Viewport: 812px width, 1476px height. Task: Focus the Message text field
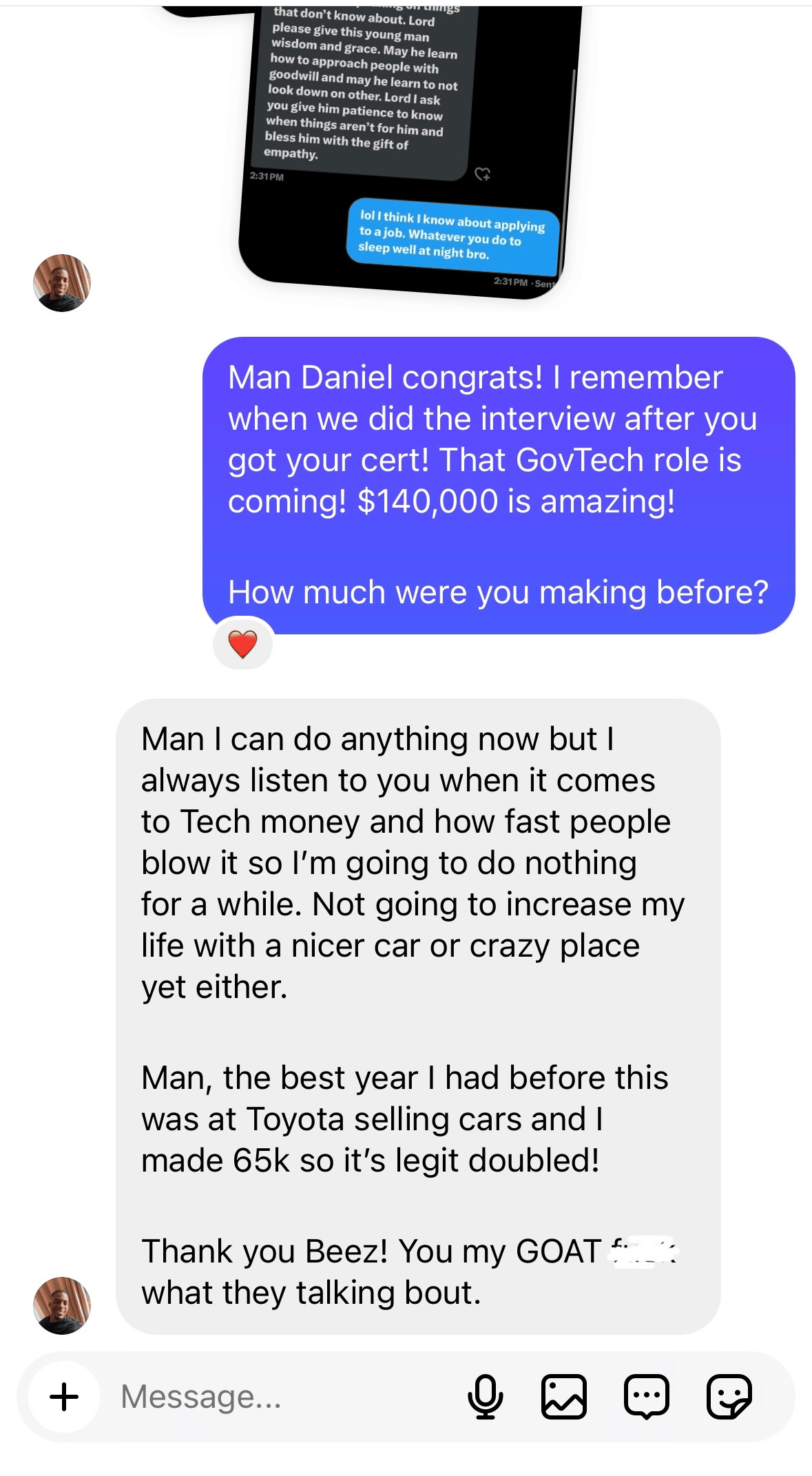275,1397
